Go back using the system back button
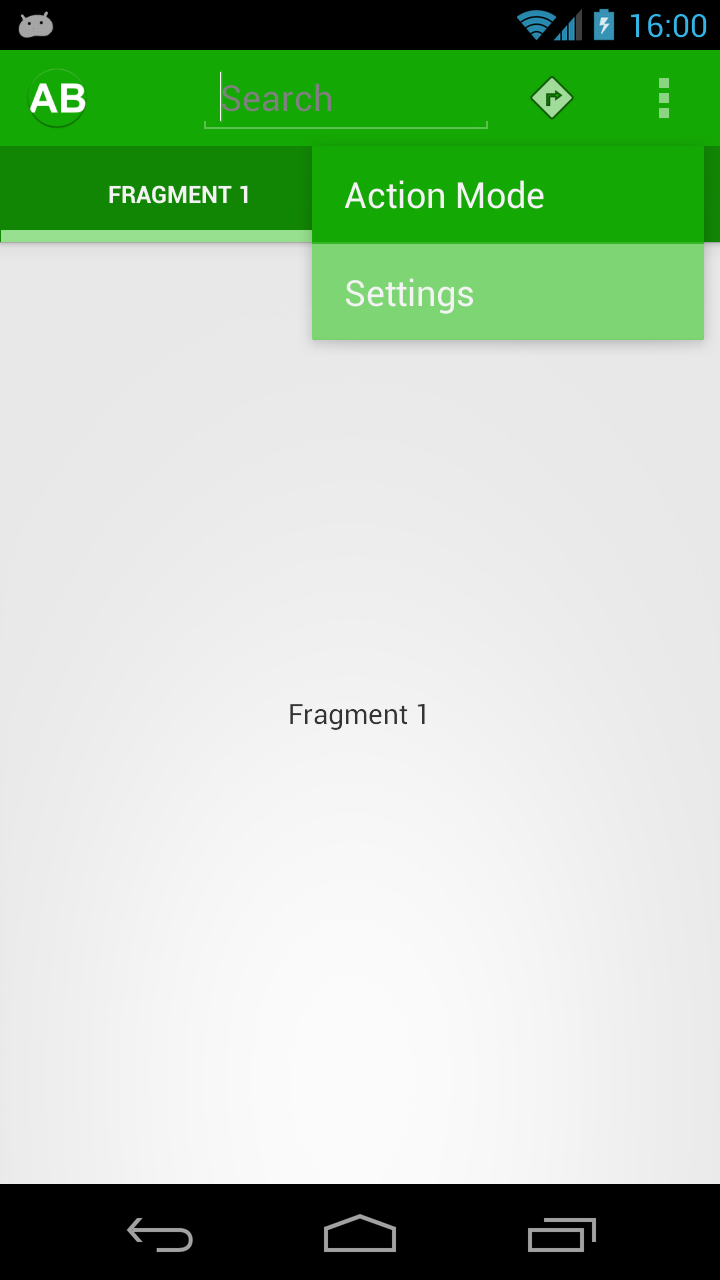Viewport: 720px width, 1280px height. 160,1235
